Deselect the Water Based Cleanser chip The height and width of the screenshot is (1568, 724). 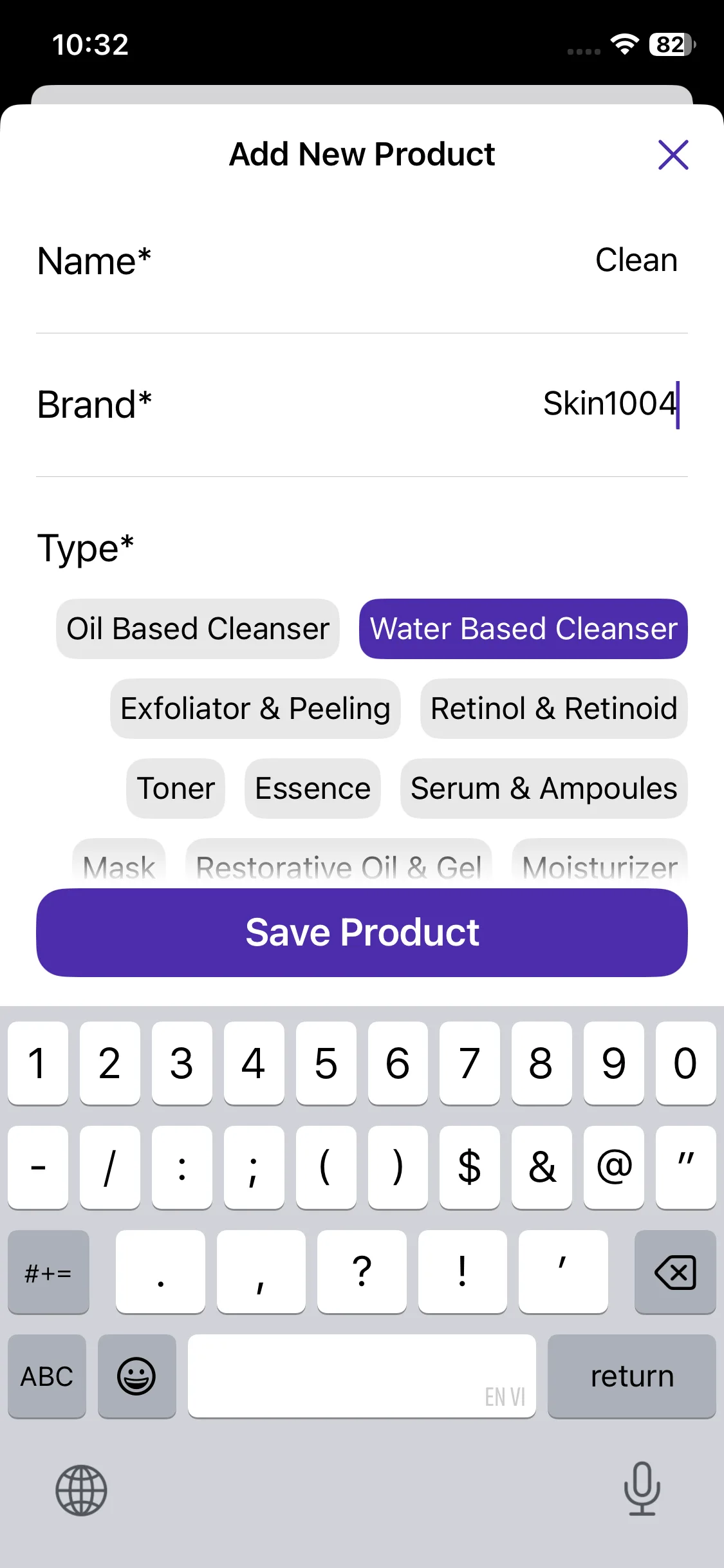[523, 629]
